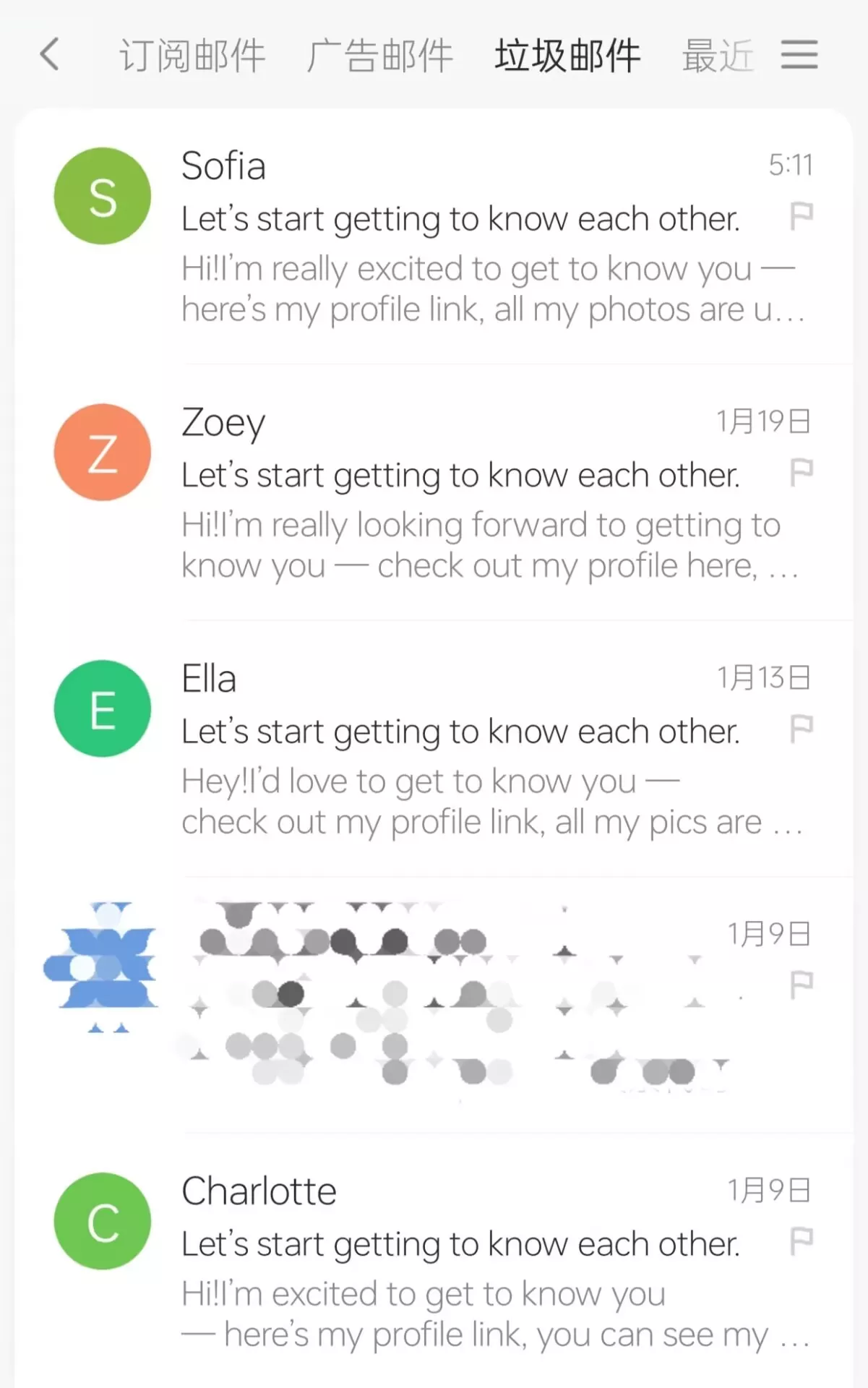Tap Sofia's green avatar
Viewport: 868px width, 1388px height.
click(x=103, y=197)
